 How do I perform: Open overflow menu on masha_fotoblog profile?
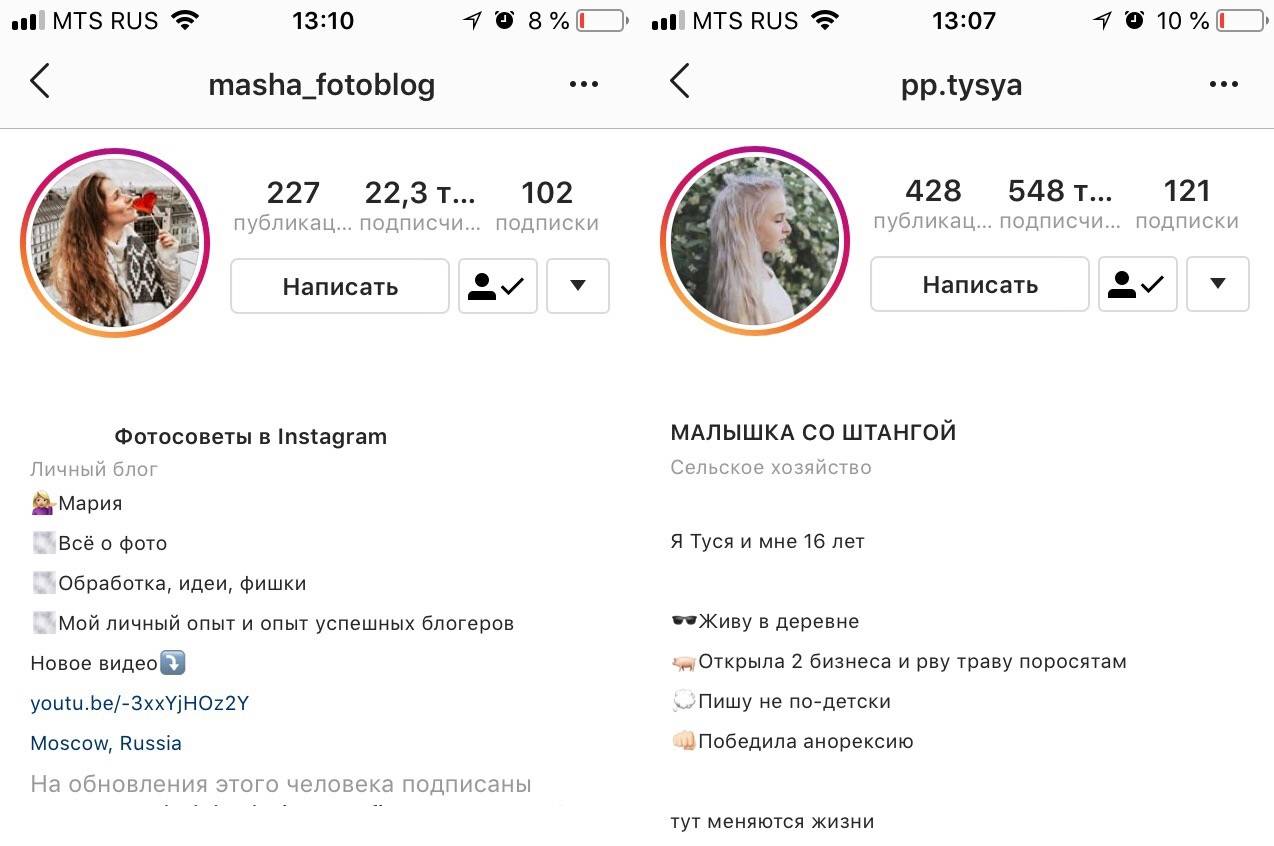583,85
